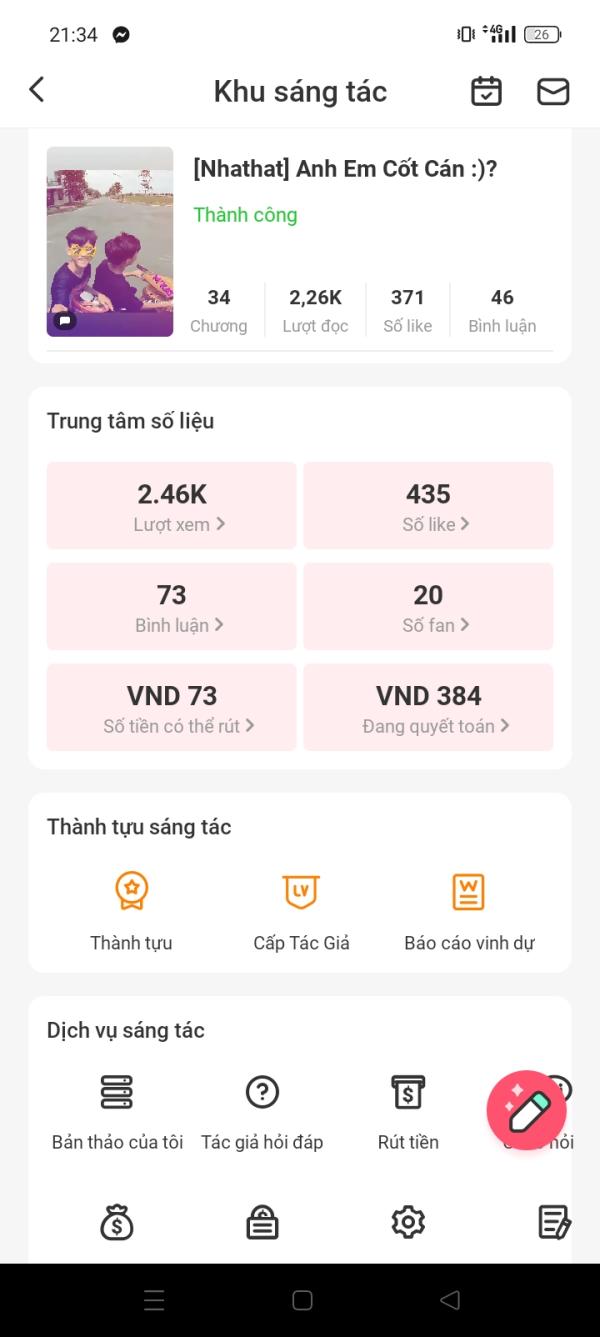Open Số fan list
This screenshot has width=600, height=1337.
tap(428, 606)
